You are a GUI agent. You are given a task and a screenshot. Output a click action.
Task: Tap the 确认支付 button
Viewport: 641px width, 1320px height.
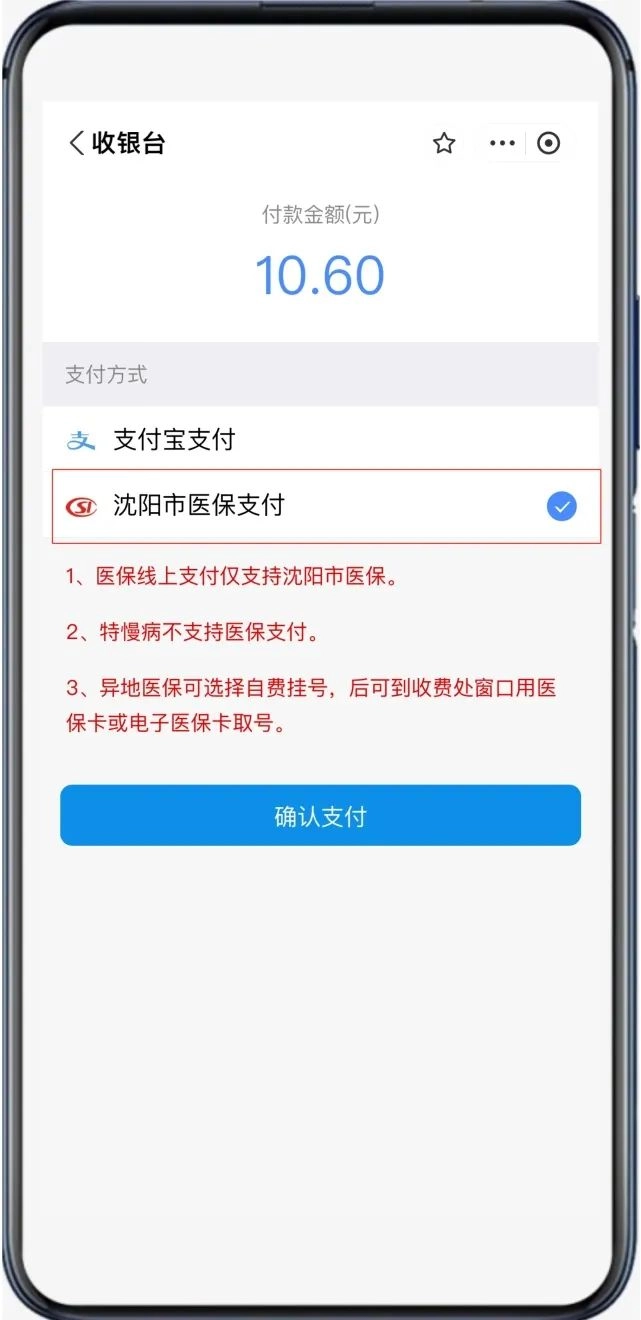tap(320, 816)
